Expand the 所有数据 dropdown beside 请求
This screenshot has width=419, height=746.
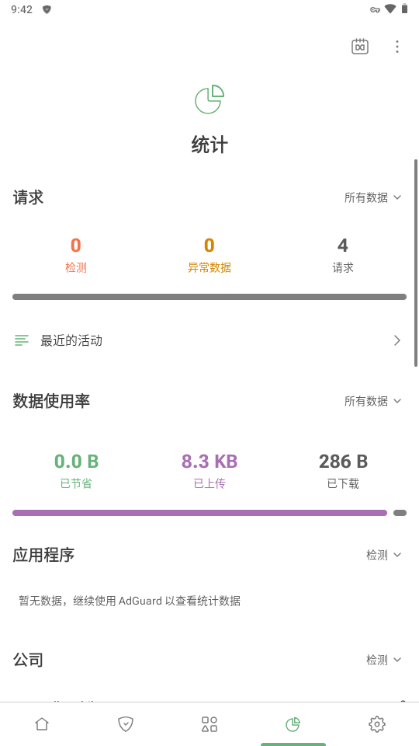point(373,197)
